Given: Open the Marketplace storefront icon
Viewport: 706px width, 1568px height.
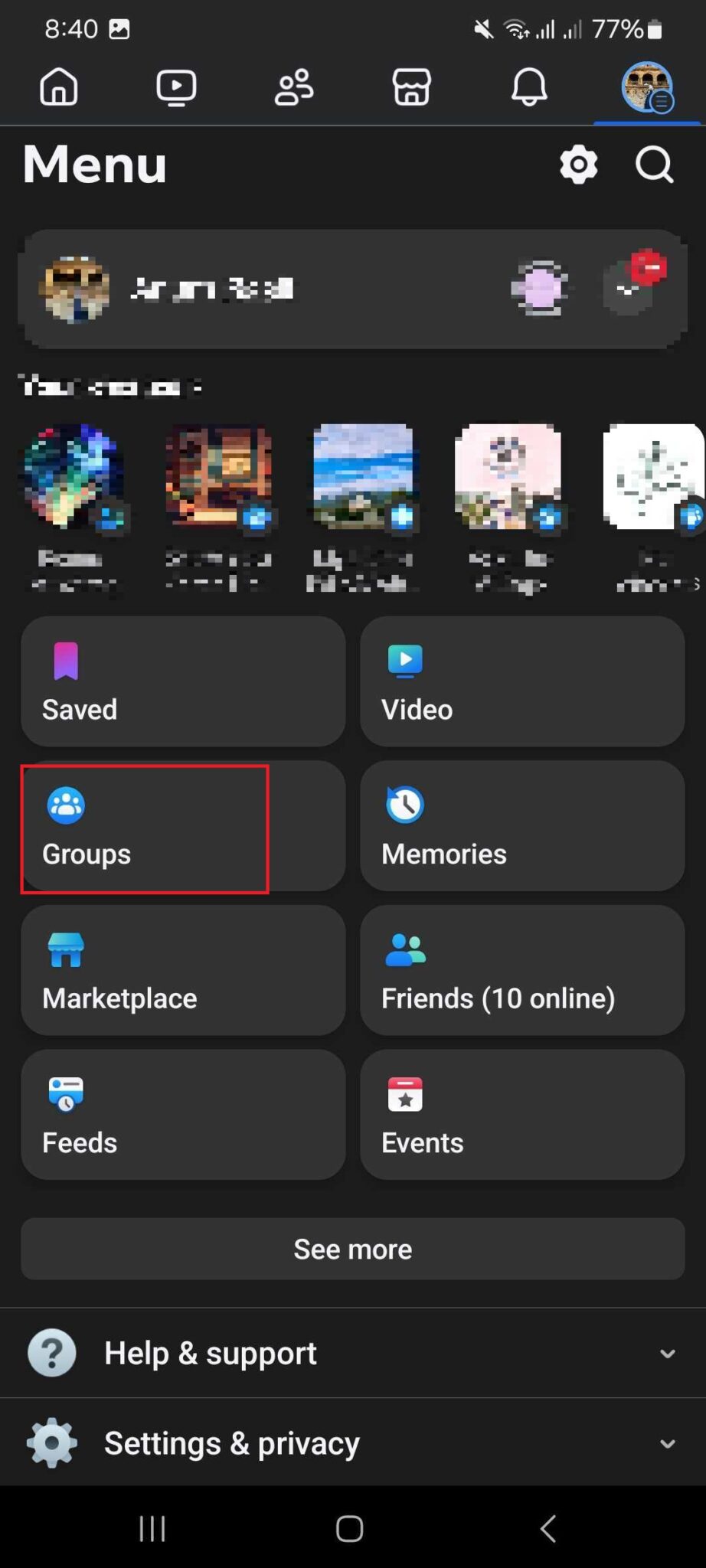Looking at the screenshot, I should tap(412, 87).
